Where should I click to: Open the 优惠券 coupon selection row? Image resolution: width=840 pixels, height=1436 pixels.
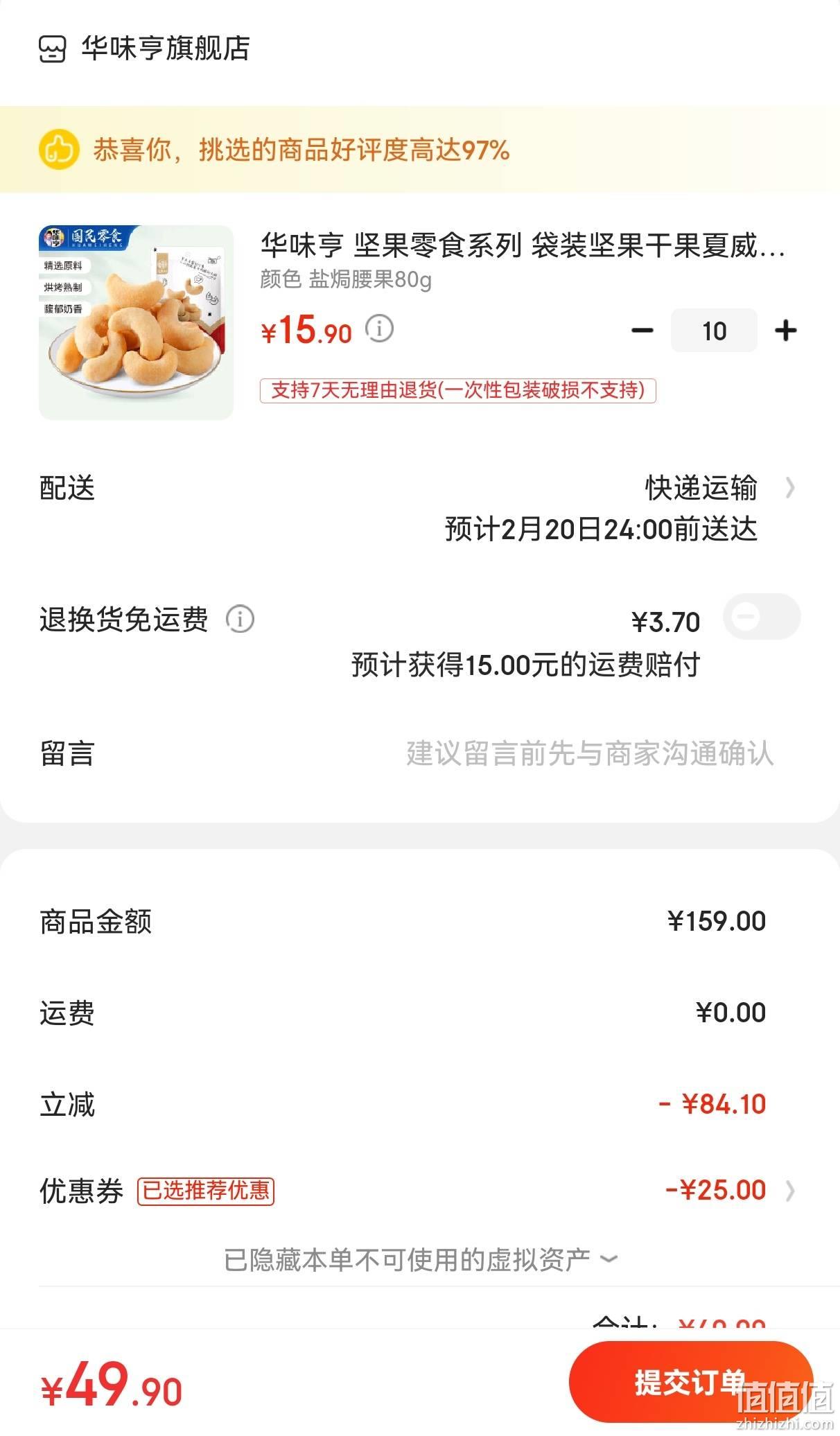click(420, 1191)
